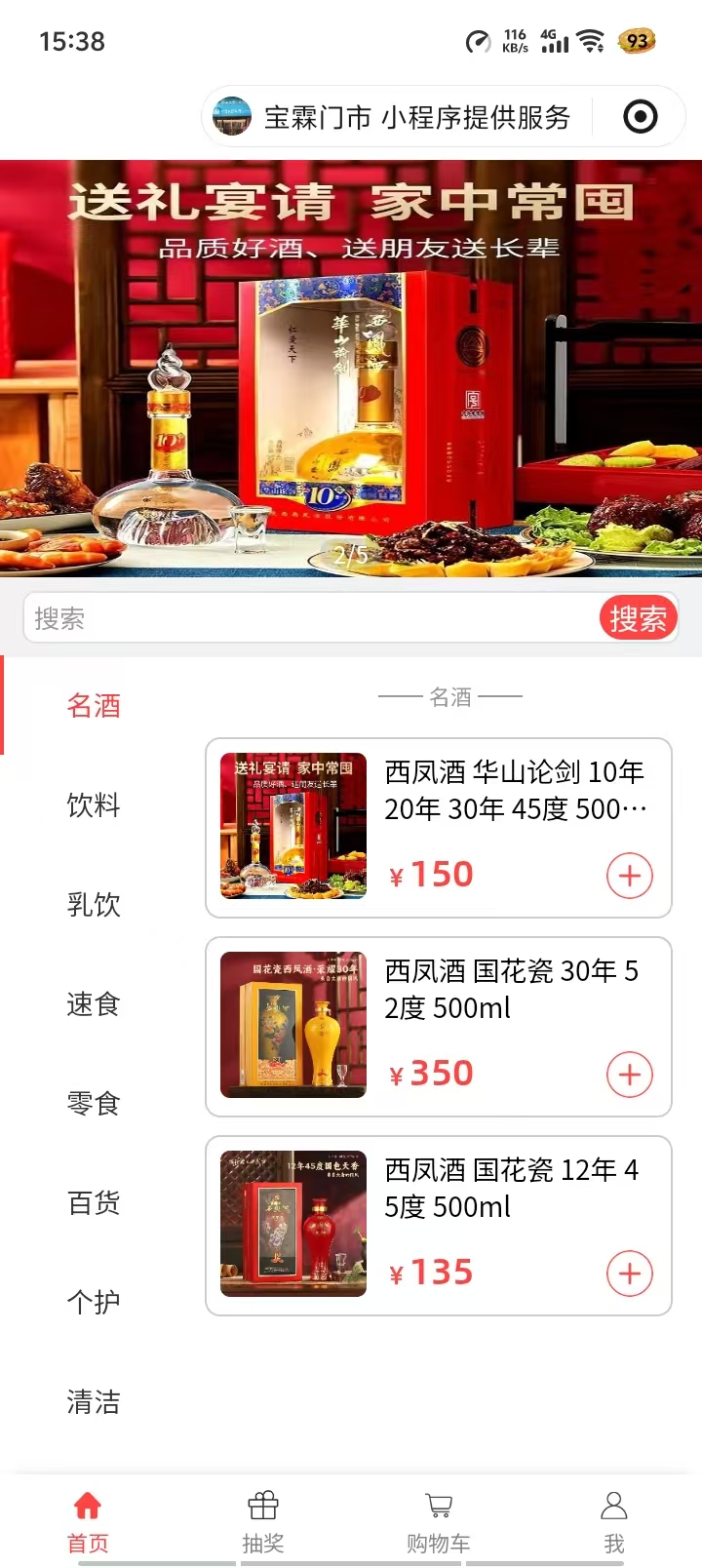Screen dimensions: 702x1568
Task: Go to the 抽奖 tab
Action: (x=263, y=1521)
